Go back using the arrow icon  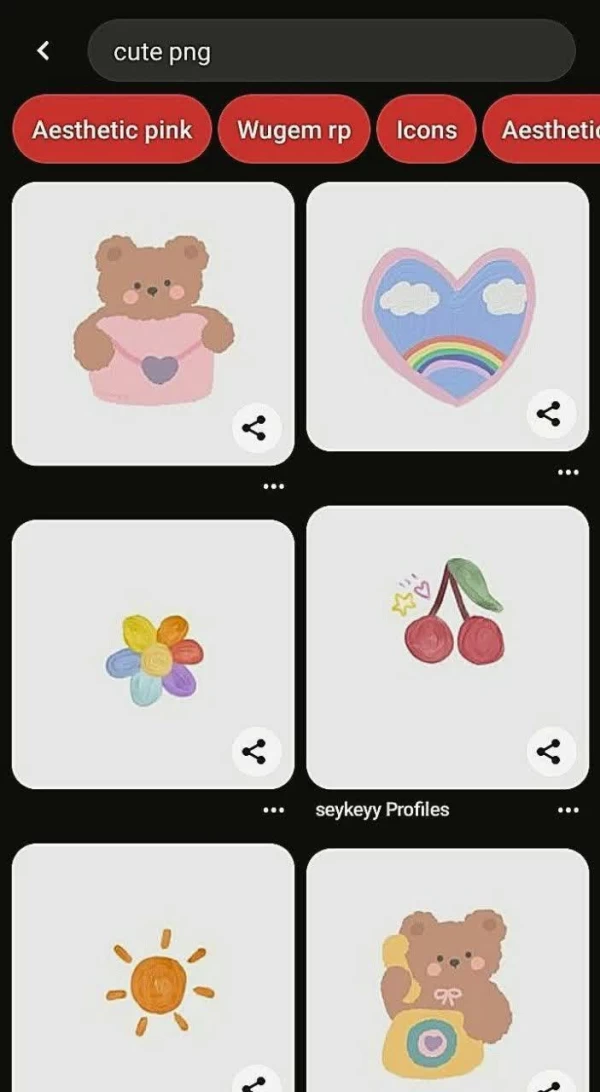point(43,51)
